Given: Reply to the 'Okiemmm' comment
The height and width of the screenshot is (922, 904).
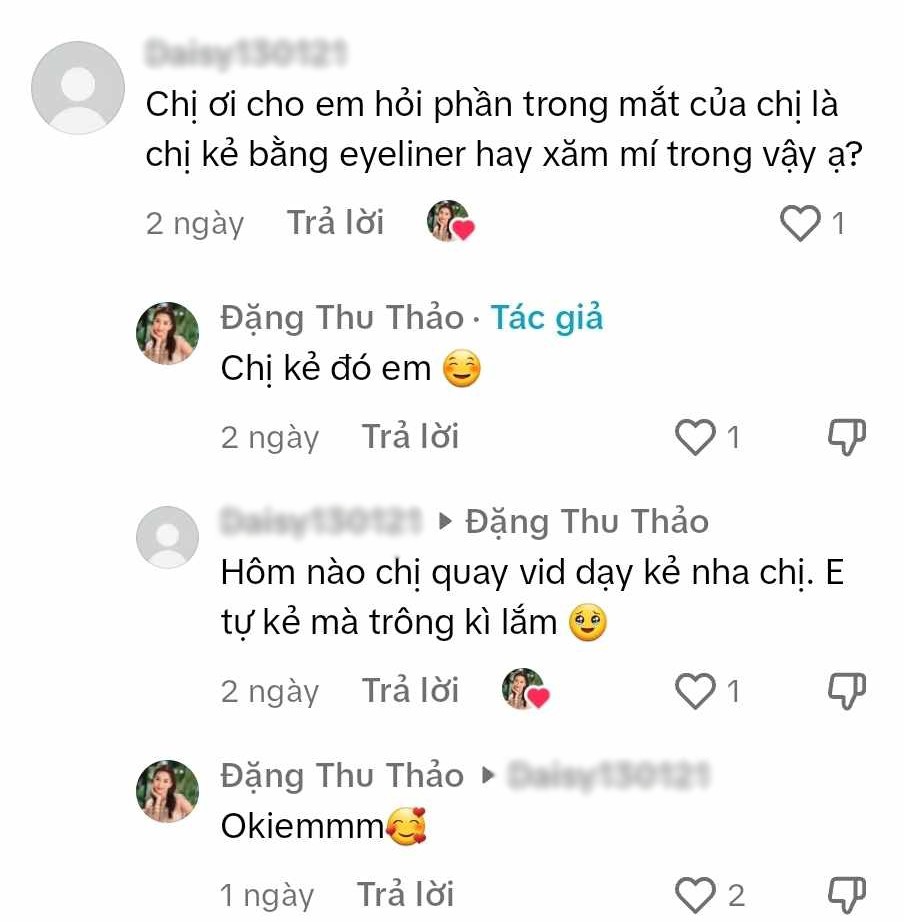Looking at the screenshot, I should coord(405,894).
